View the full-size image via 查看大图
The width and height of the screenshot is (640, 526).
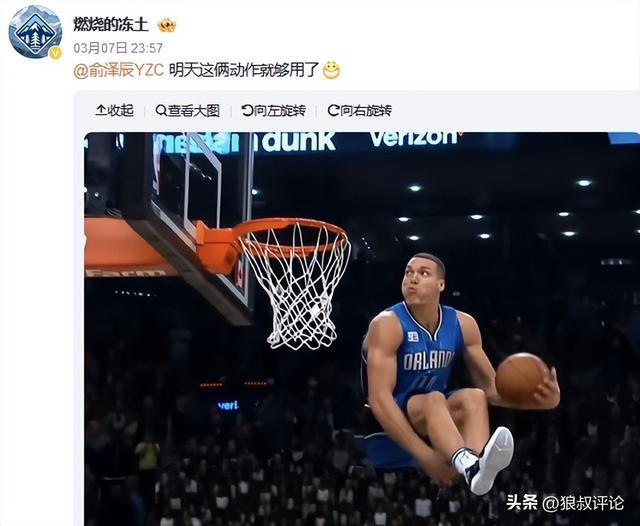coord(187,110)
